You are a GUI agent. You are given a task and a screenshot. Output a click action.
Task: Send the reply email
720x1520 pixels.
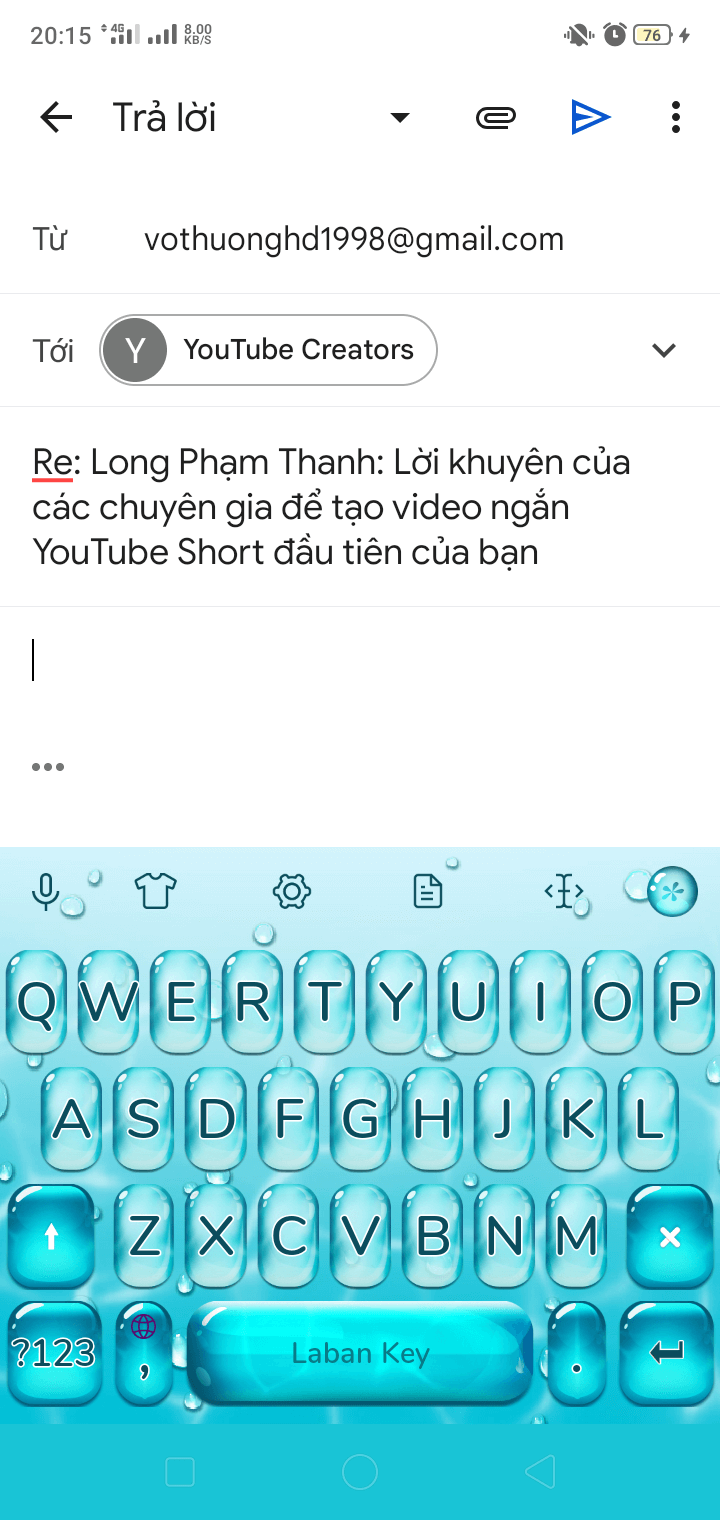click(x=590, y=118)
